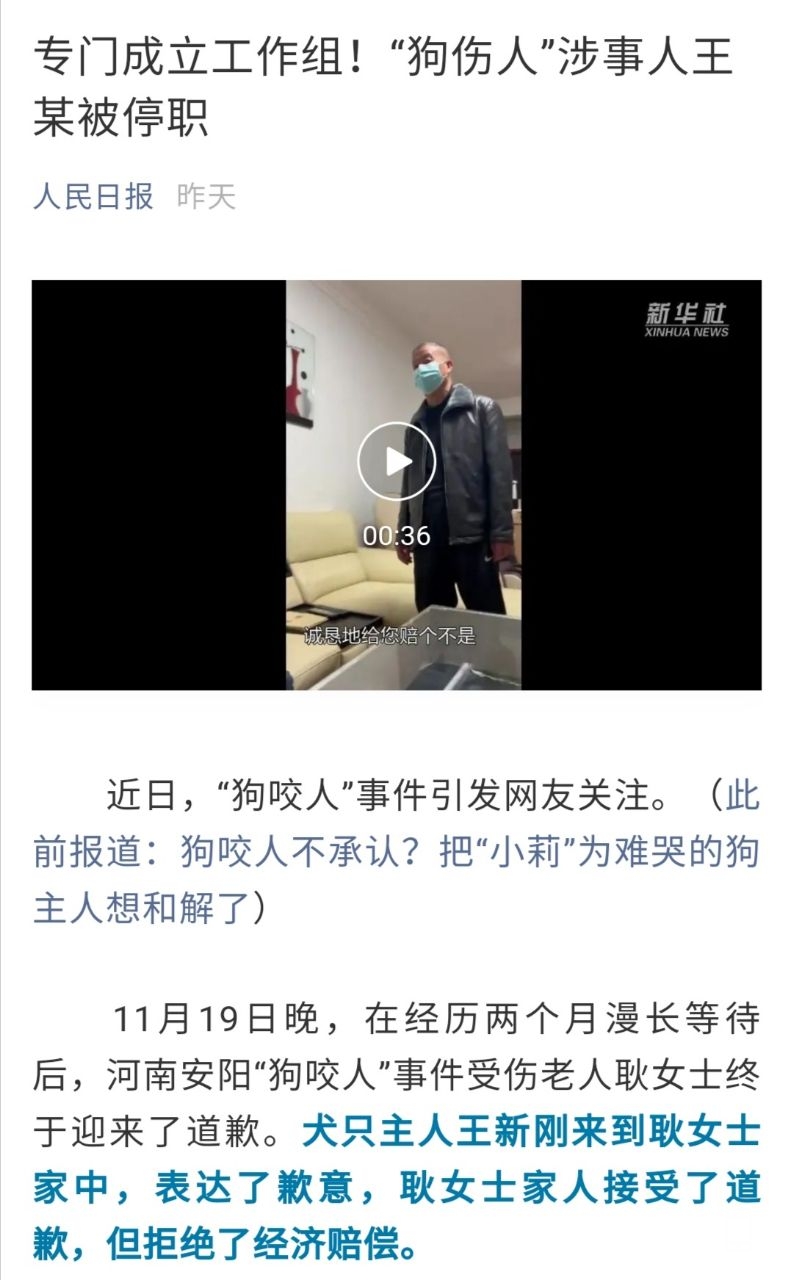This screenshot has height=1280, width=793.
Task: Open the 人民日报 account page
Action: pyautogui.click(x=93, y=196)
